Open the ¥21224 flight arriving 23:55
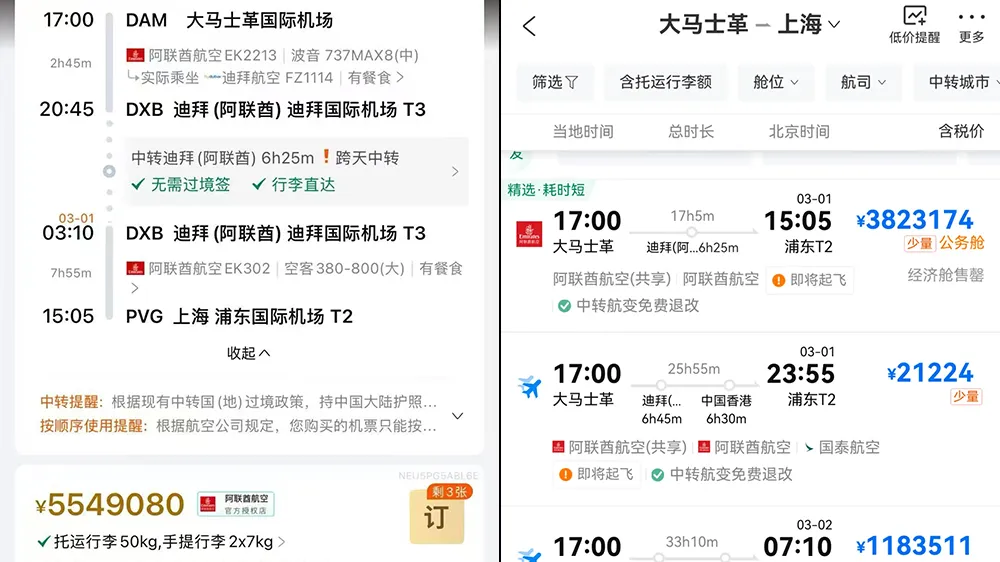Image resolution: width=1000 pixels, height=562 pixels. 750,400
